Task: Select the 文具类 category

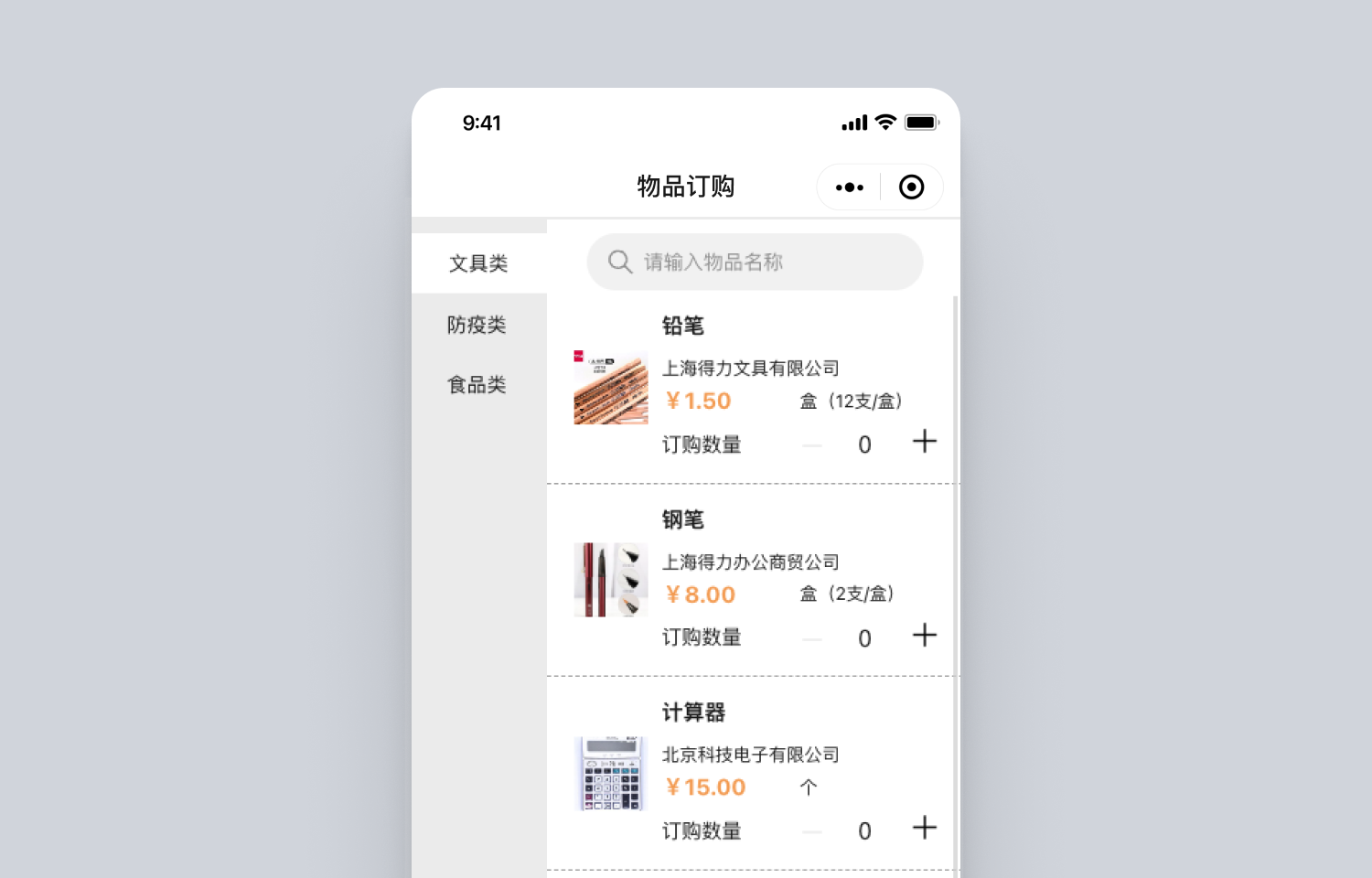Action: coord(478,263)
